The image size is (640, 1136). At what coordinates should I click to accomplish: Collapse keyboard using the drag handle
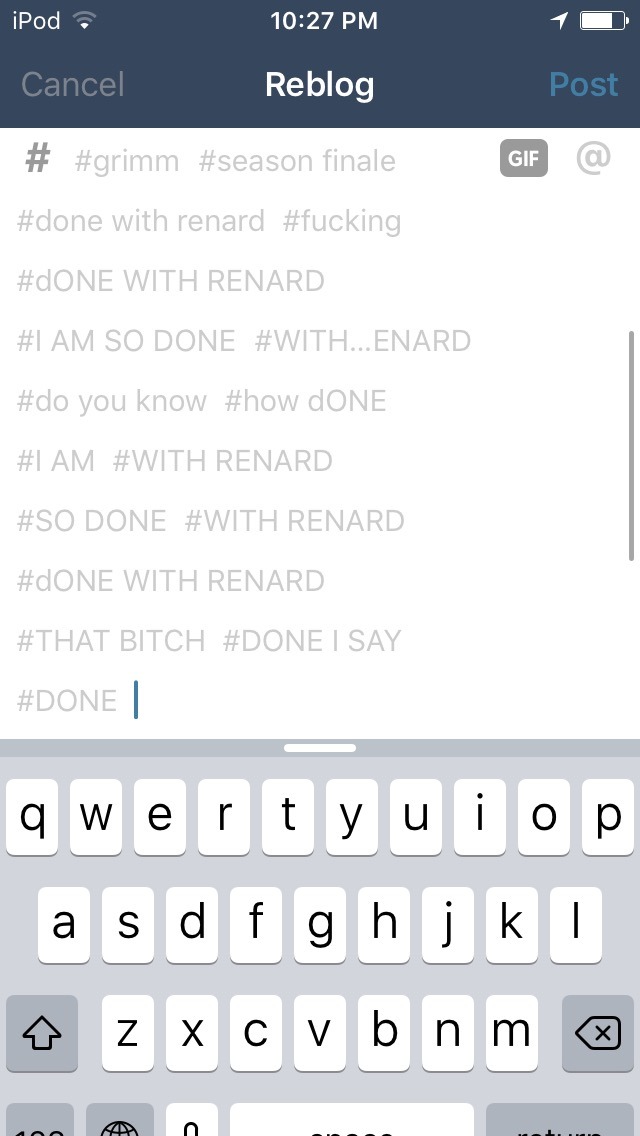pos(320,748)
